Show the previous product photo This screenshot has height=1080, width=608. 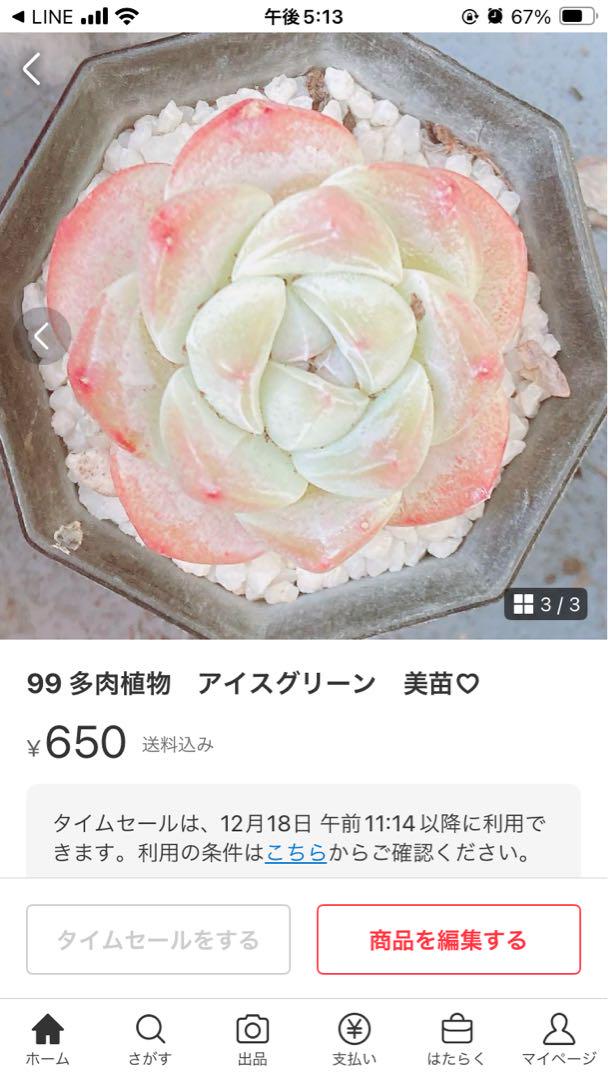(x=42, y=336)
